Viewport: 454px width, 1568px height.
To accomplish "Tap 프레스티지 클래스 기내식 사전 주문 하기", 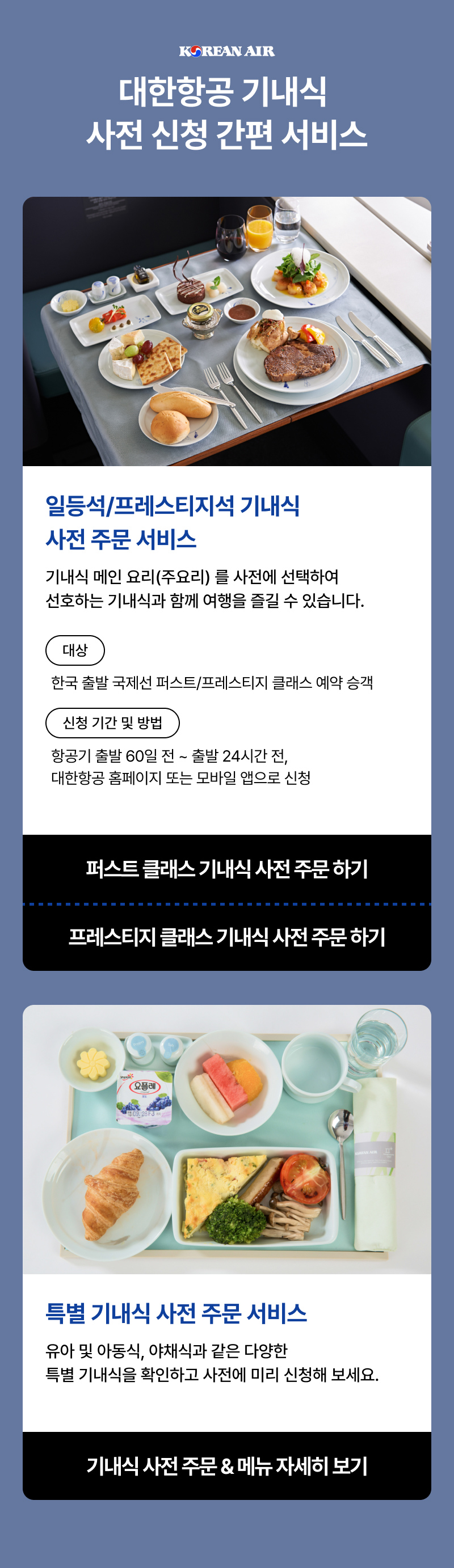I will (x=226, y=937).
